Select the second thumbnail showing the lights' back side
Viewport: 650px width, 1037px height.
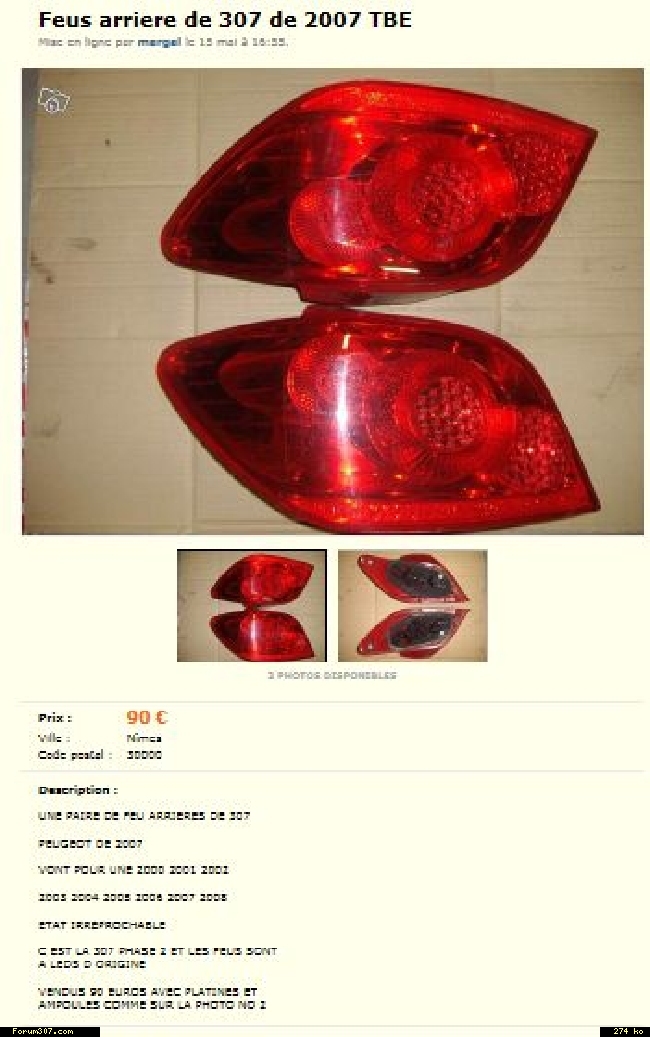click(x=412, y=605)
